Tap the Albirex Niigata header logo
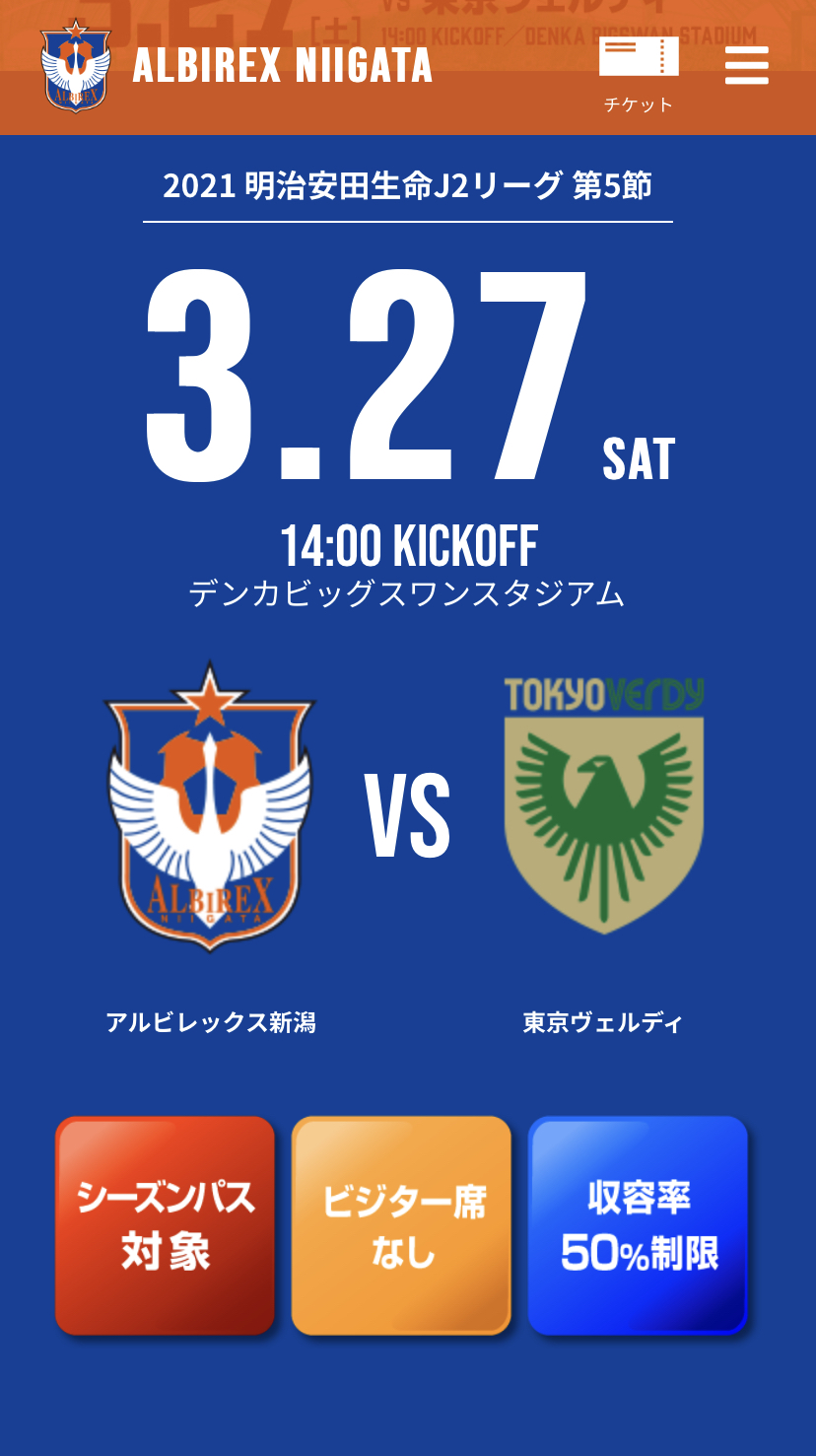Image resolution: width=816 pixels, height=1456 pixels. (76, 66)
